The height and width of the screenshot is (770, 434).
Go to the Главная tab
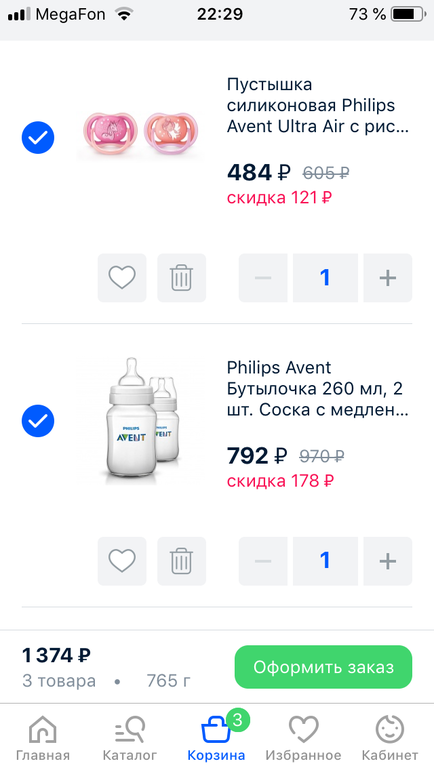[43, 737]
